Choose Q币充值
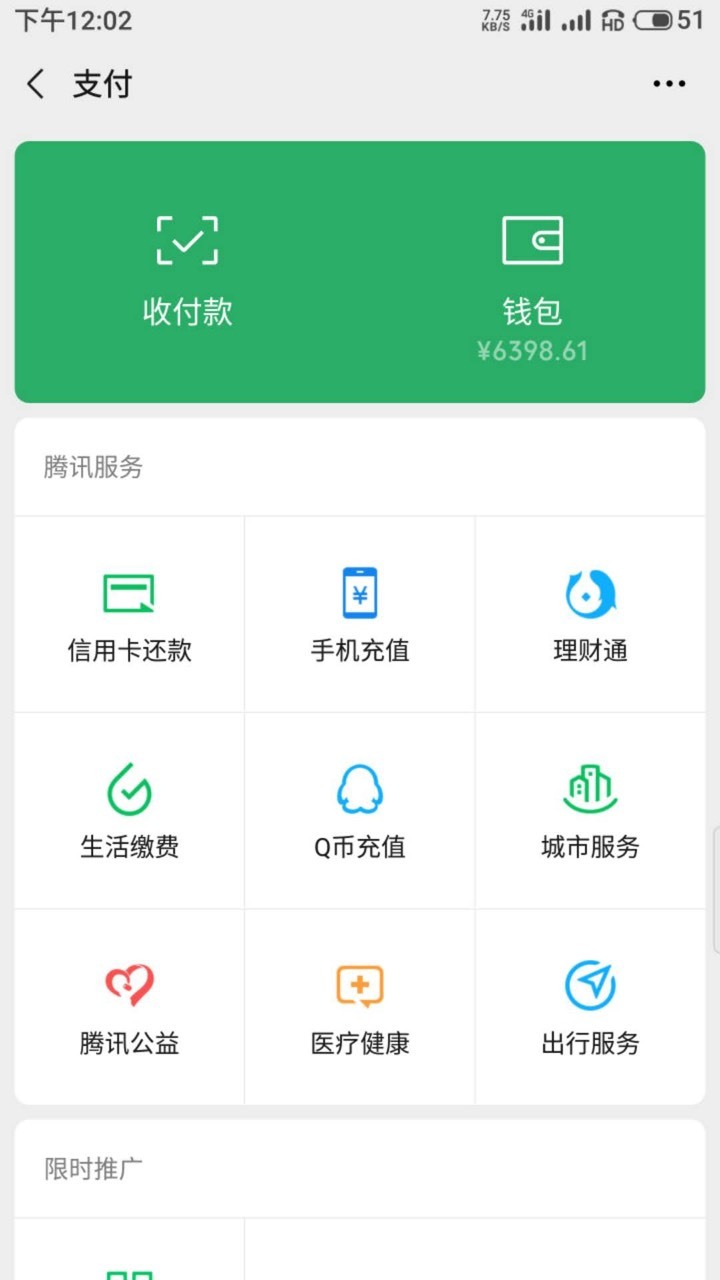This screenshot has height=1280, width=720. [x=360, y=810]
